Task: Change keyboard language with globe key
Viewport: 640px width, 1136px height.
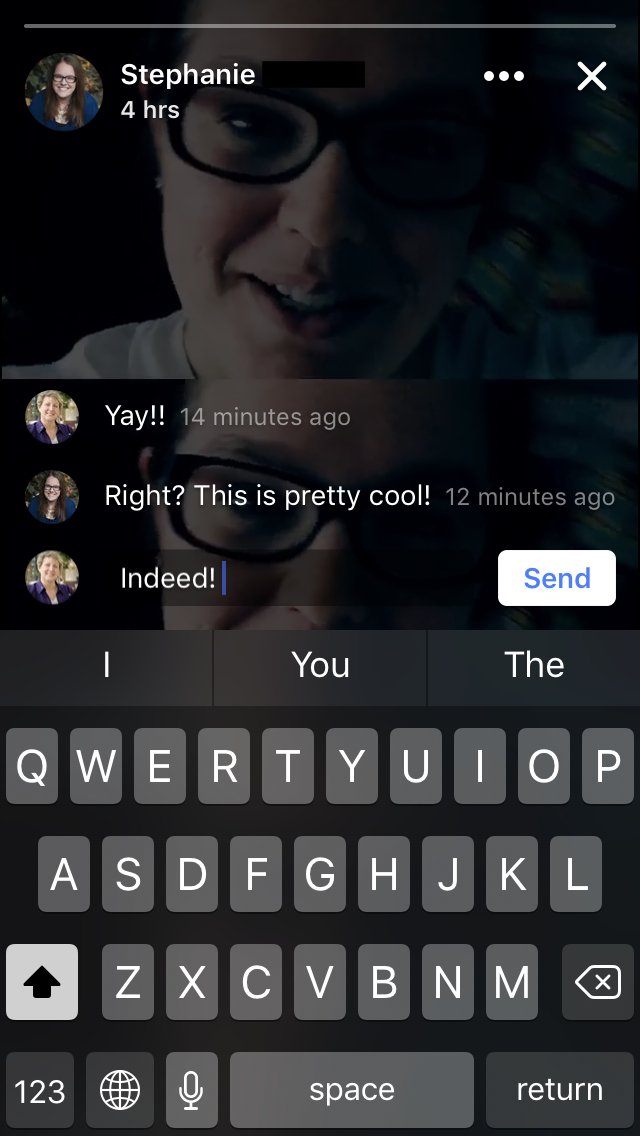Action: [120, 1090]
